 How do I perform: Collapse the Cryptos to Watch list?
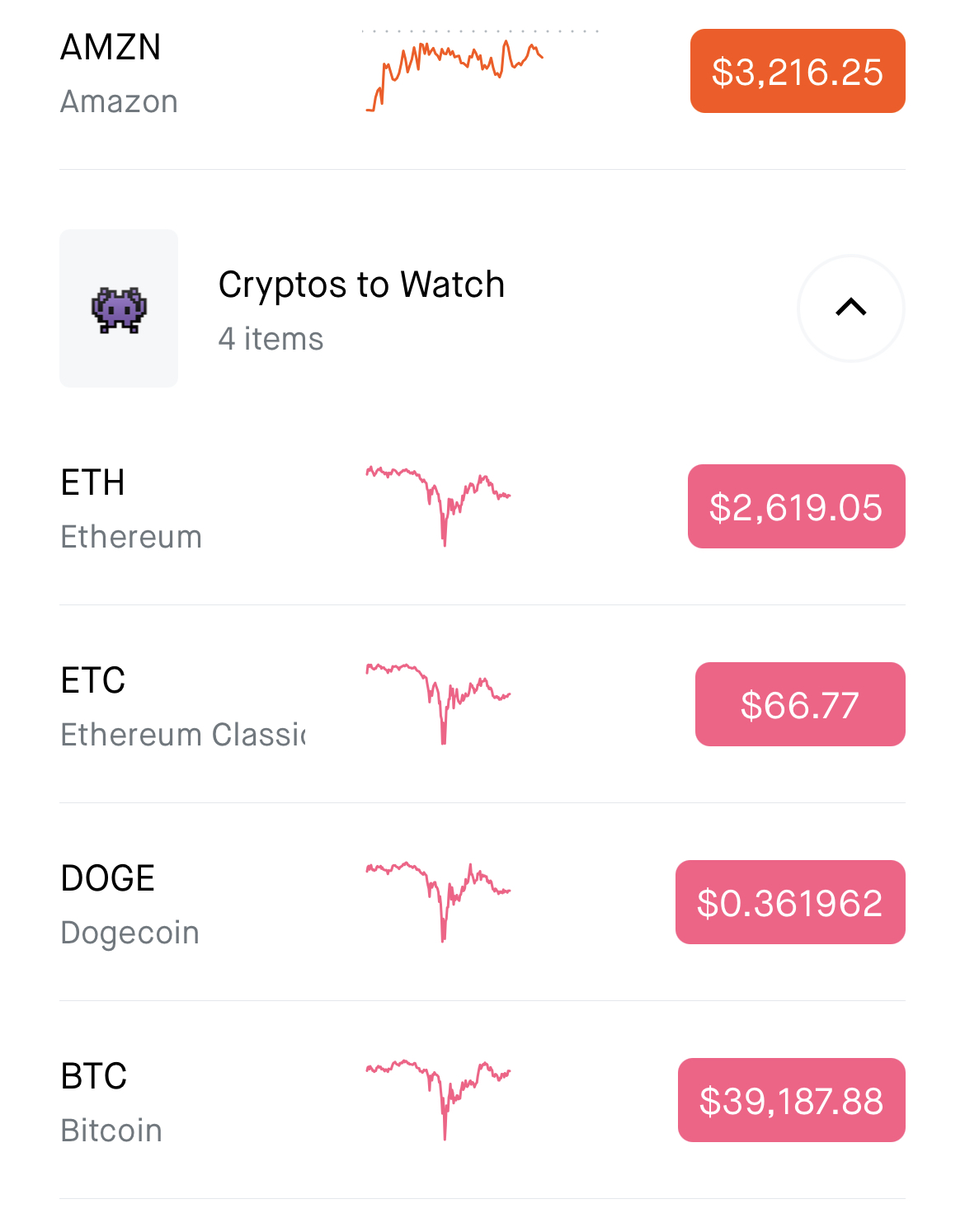click(850, 308)
